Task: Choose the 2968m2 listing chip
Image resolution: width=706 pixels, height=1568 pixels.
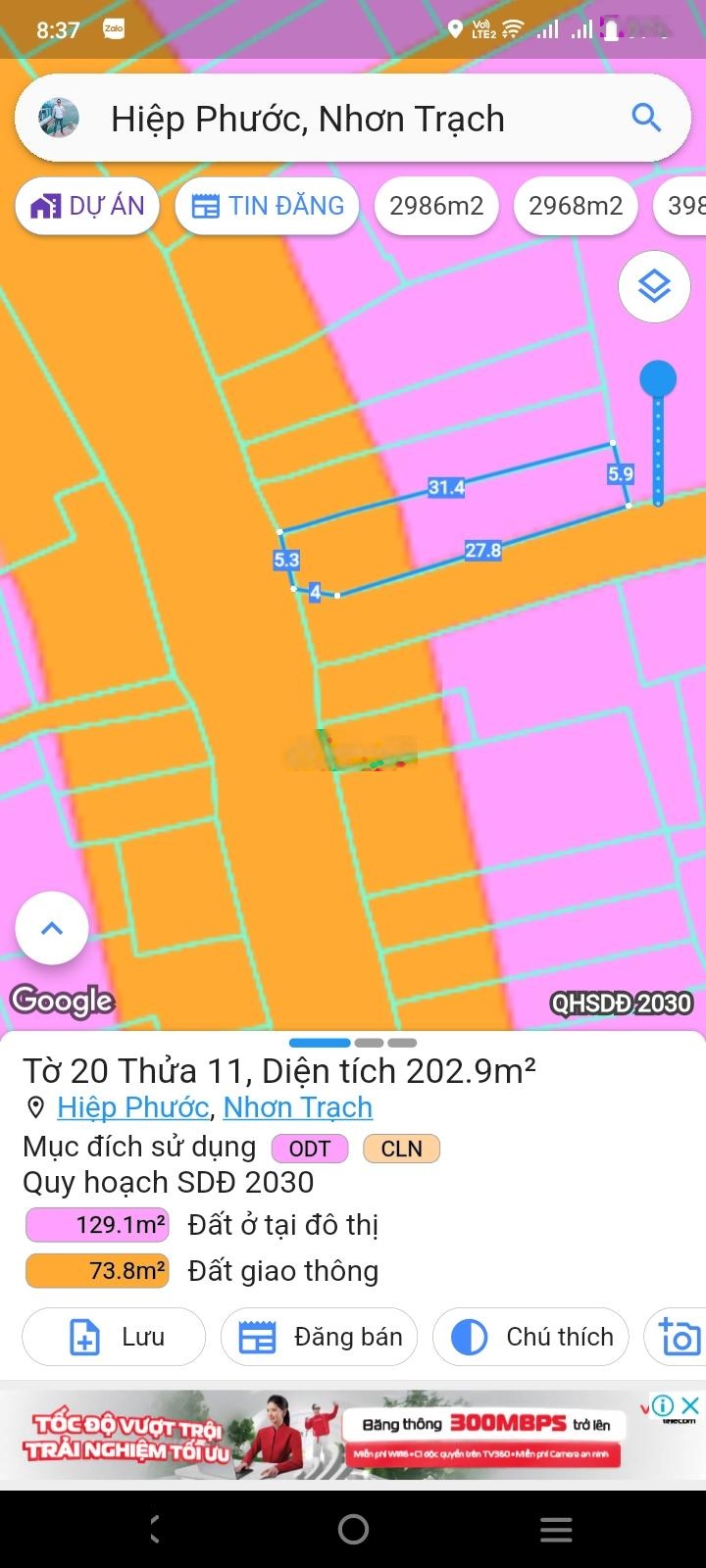Action: [576, 206]
